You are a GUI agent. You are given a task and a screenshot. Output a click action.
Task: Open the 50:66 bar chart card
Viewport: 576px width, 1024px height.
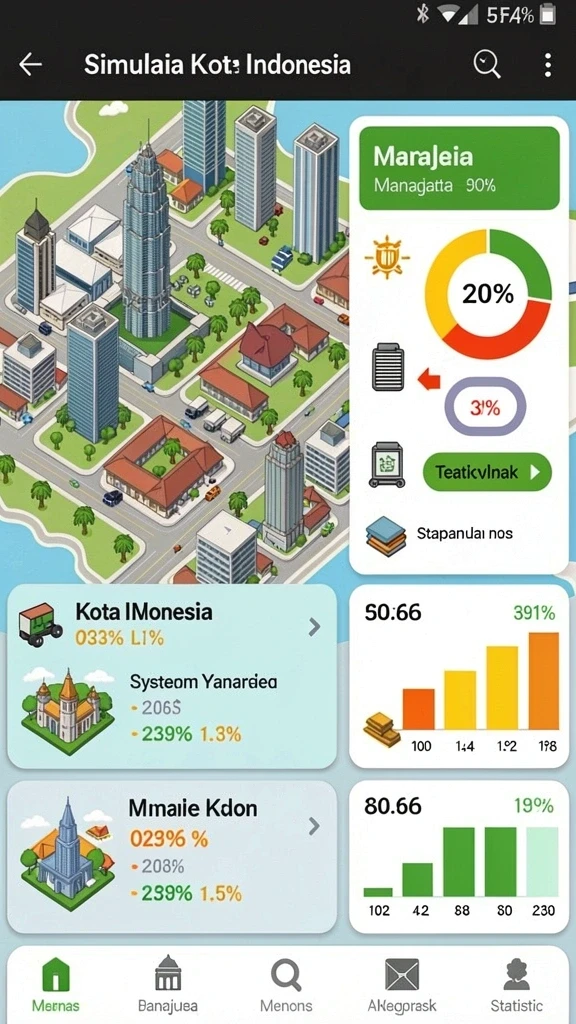[459, 677]
